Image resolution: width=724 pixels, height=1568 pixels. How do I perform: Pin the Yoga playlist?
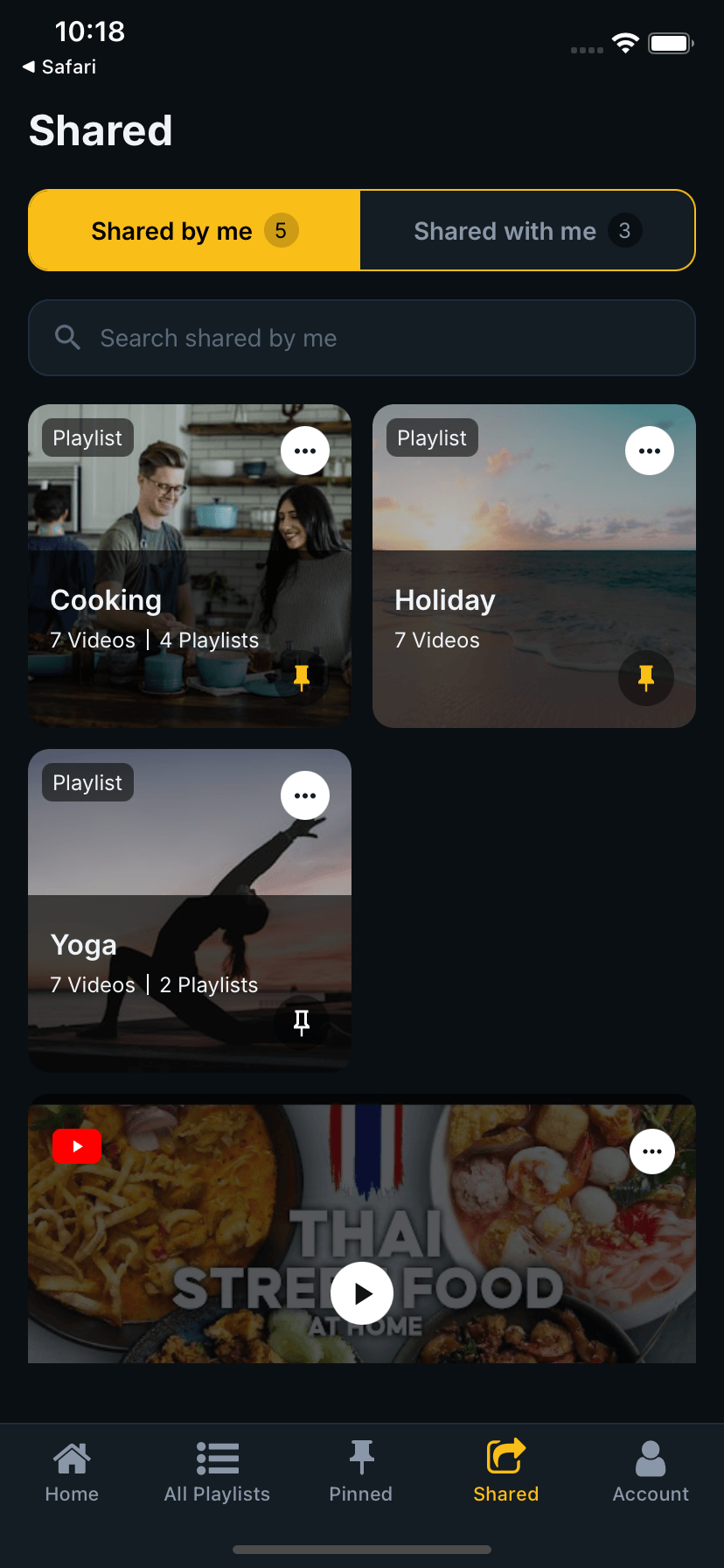[x=302, y=1023]
